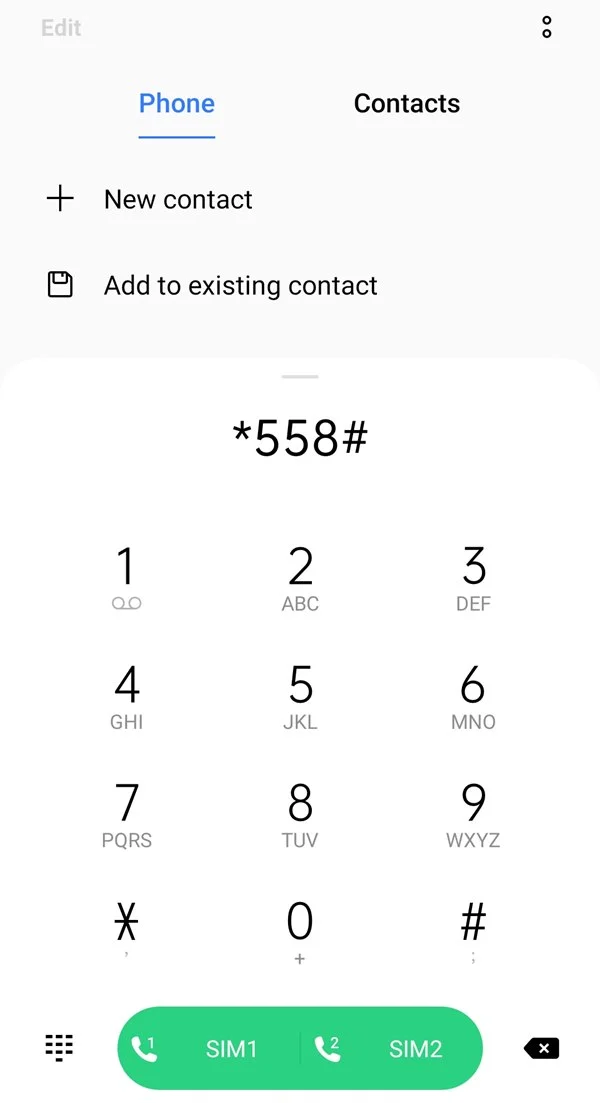Select the Phone tab
This screenshot has width=600, height=1103.
(x=177, y=103)
